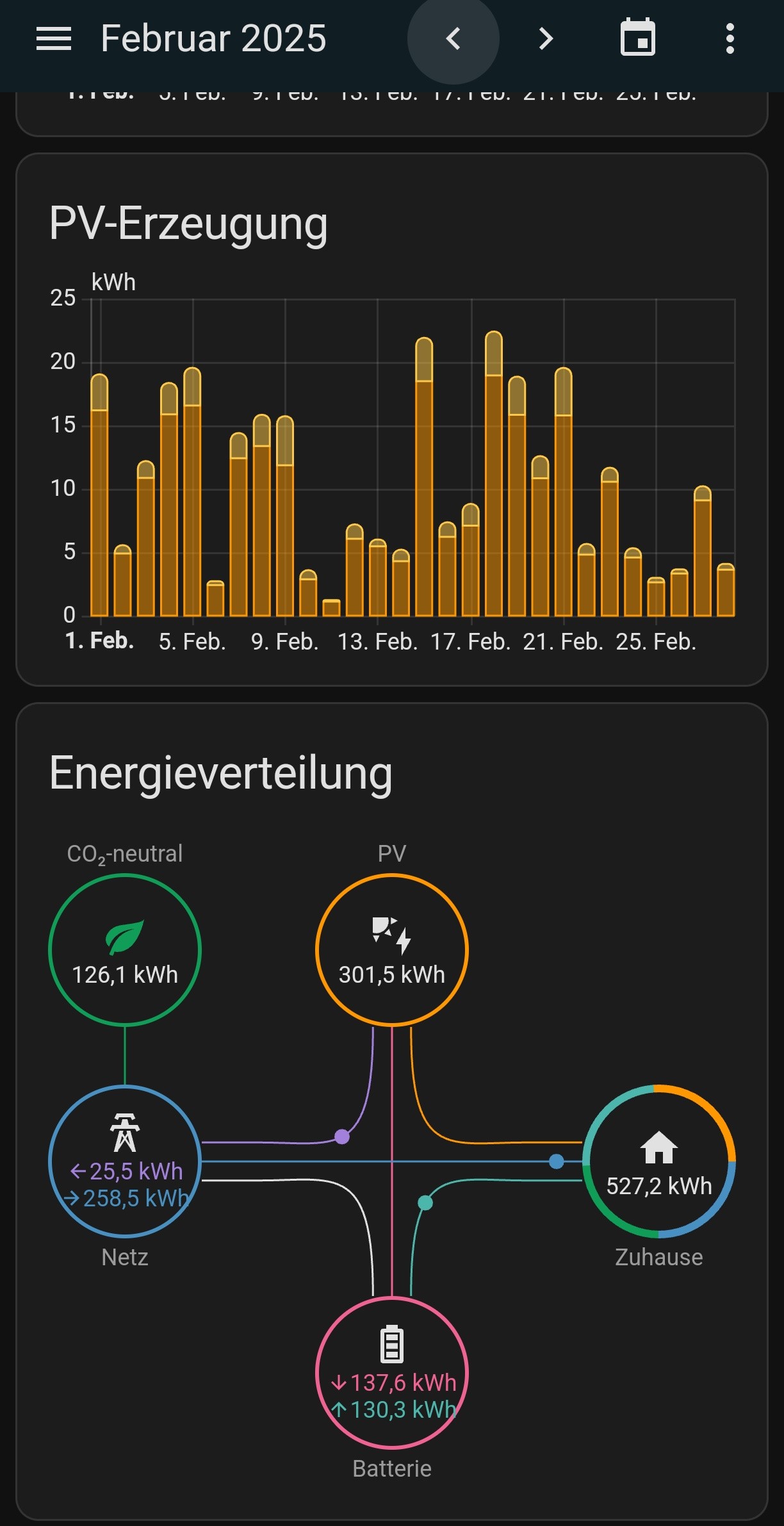The width and height of the screenshot is (784, 1526).
Task: Open the calendar date picker
Action: coord(637,38)
